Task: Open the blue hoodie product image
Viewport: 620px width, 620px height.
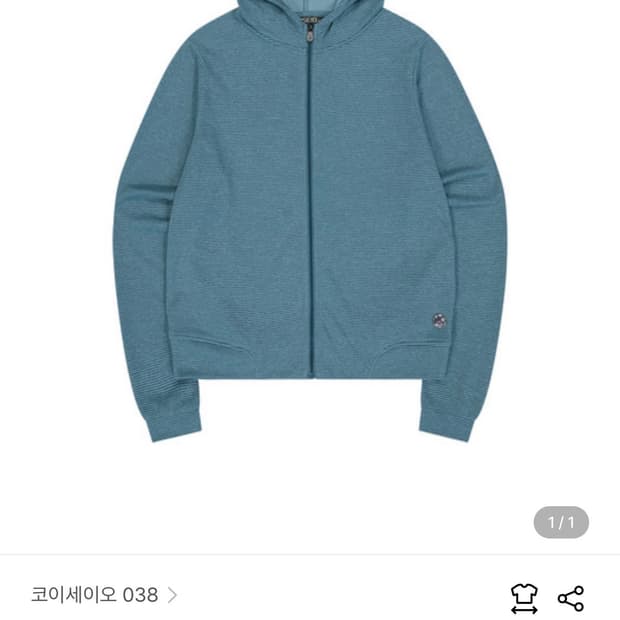Action: (x=310, y=221)
